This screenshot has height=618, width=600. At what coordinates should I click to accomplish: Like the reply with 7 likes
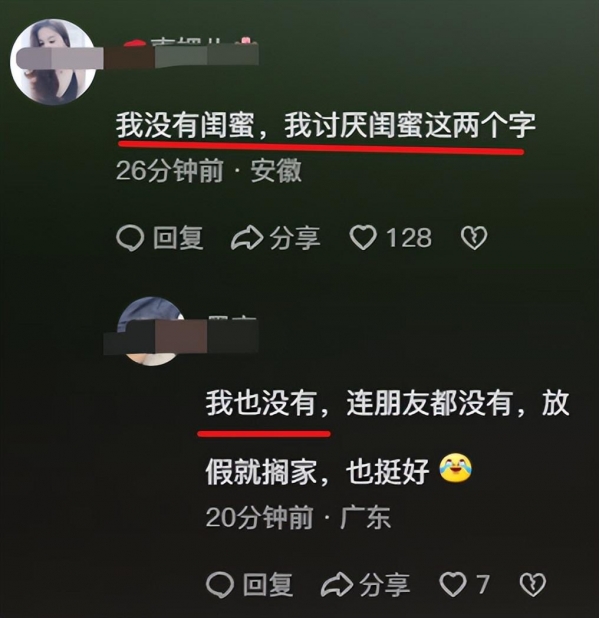click(x=453, y=584)
